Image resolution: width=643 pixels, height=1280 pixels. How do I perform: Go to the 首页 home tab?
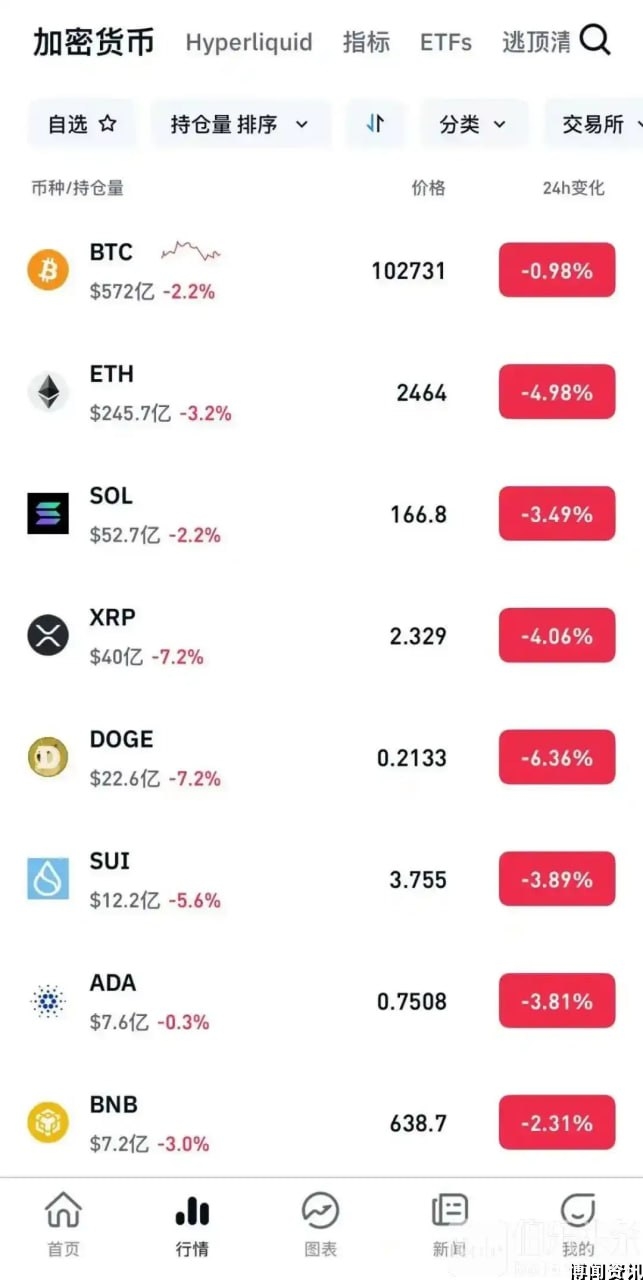coord(63,1224)
